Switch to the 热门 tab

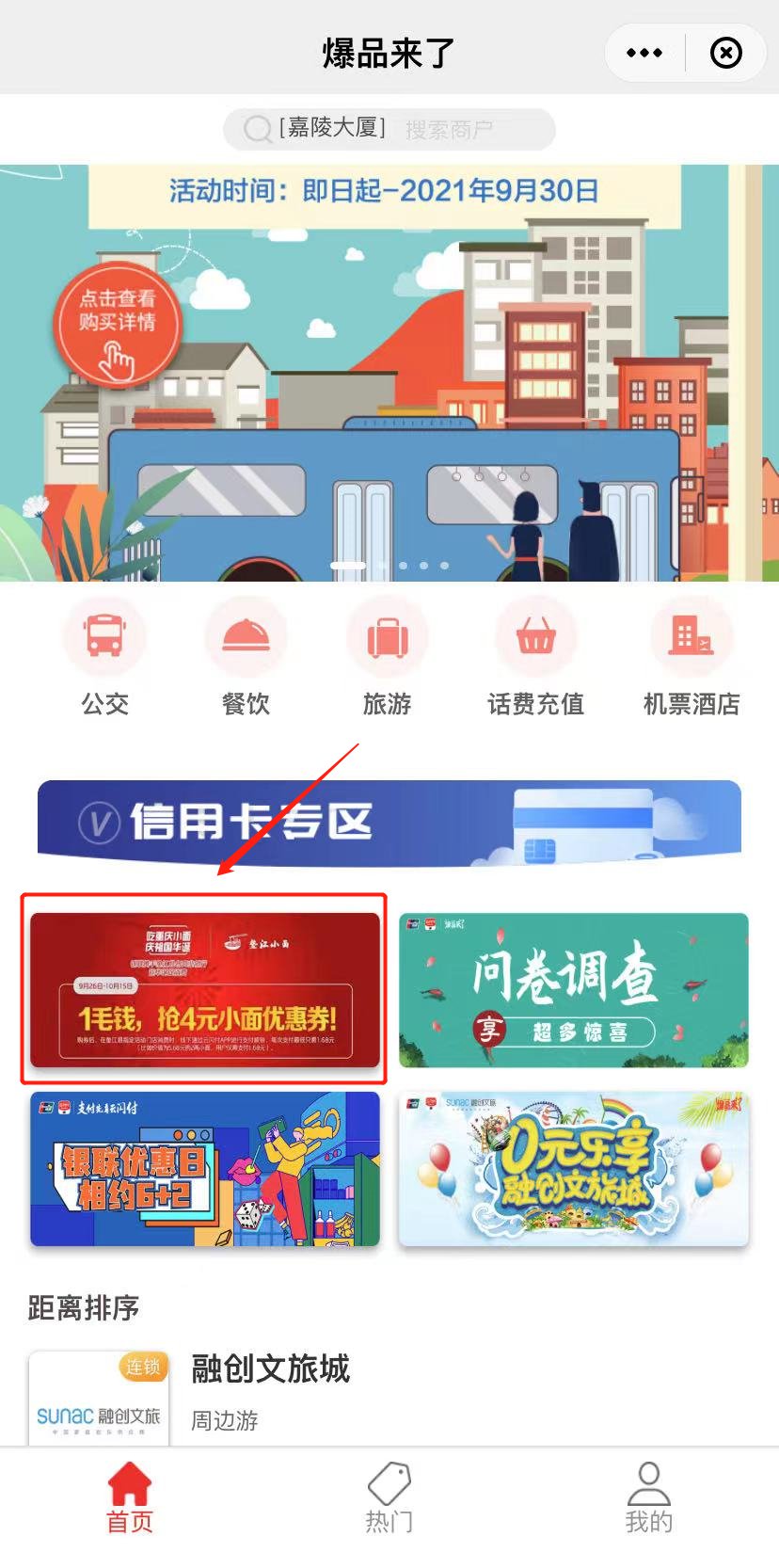(x=389, y=1496)
